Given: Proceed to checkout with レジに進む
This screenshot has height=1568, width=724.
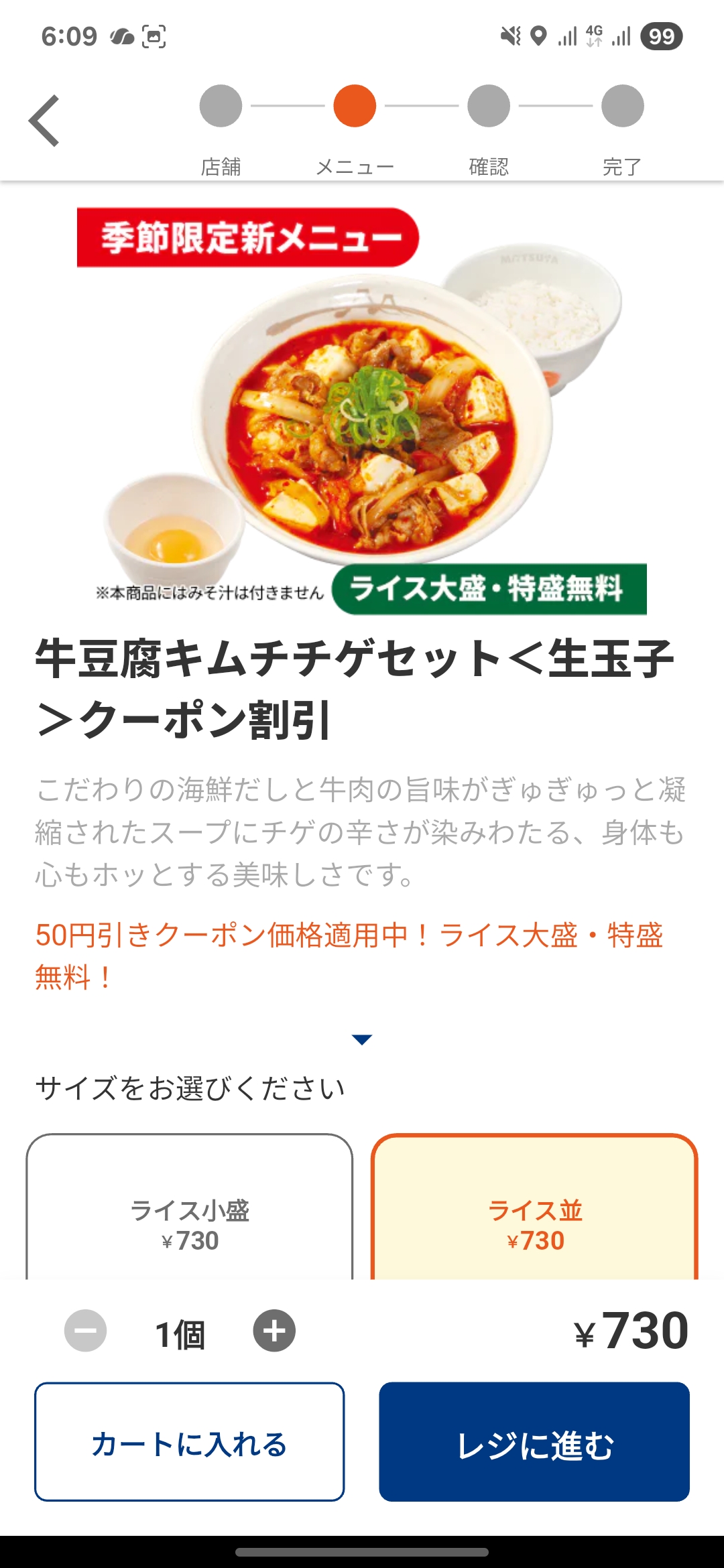Looking at the screenshot, I should click(x=534, y=1442).
